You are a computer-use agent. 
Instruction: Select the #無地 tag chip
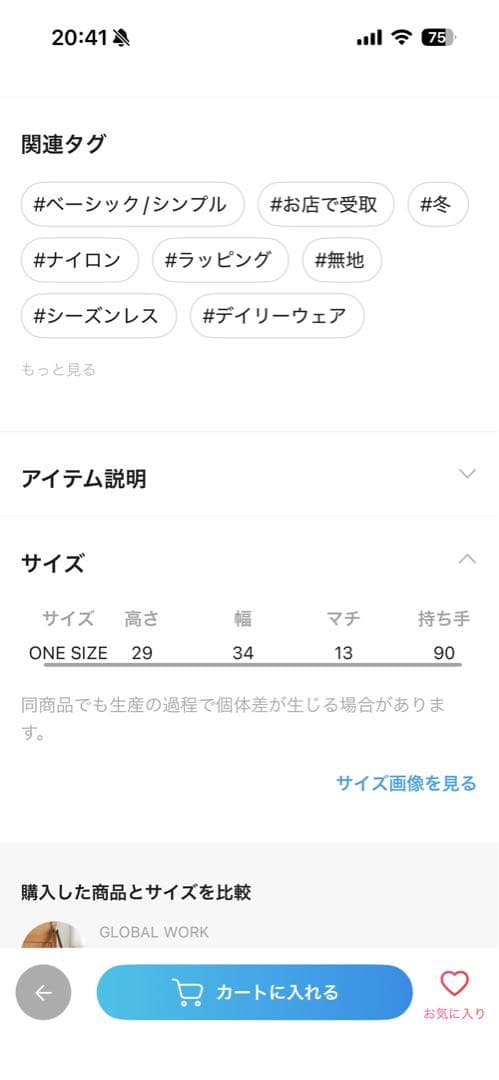point(342,260)
